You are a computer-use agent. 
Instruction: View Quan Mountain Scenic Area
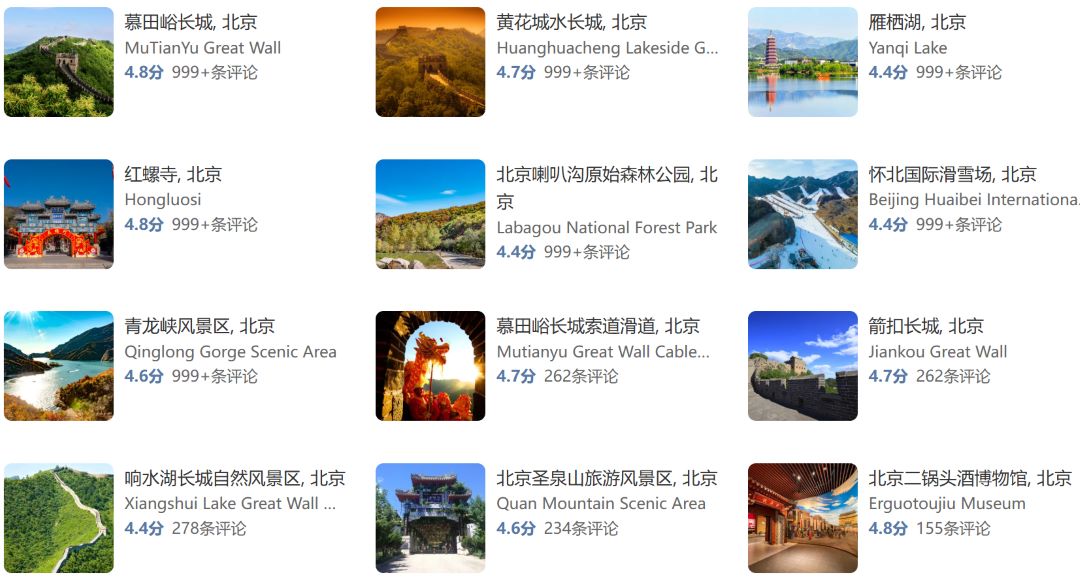[606, 479]
